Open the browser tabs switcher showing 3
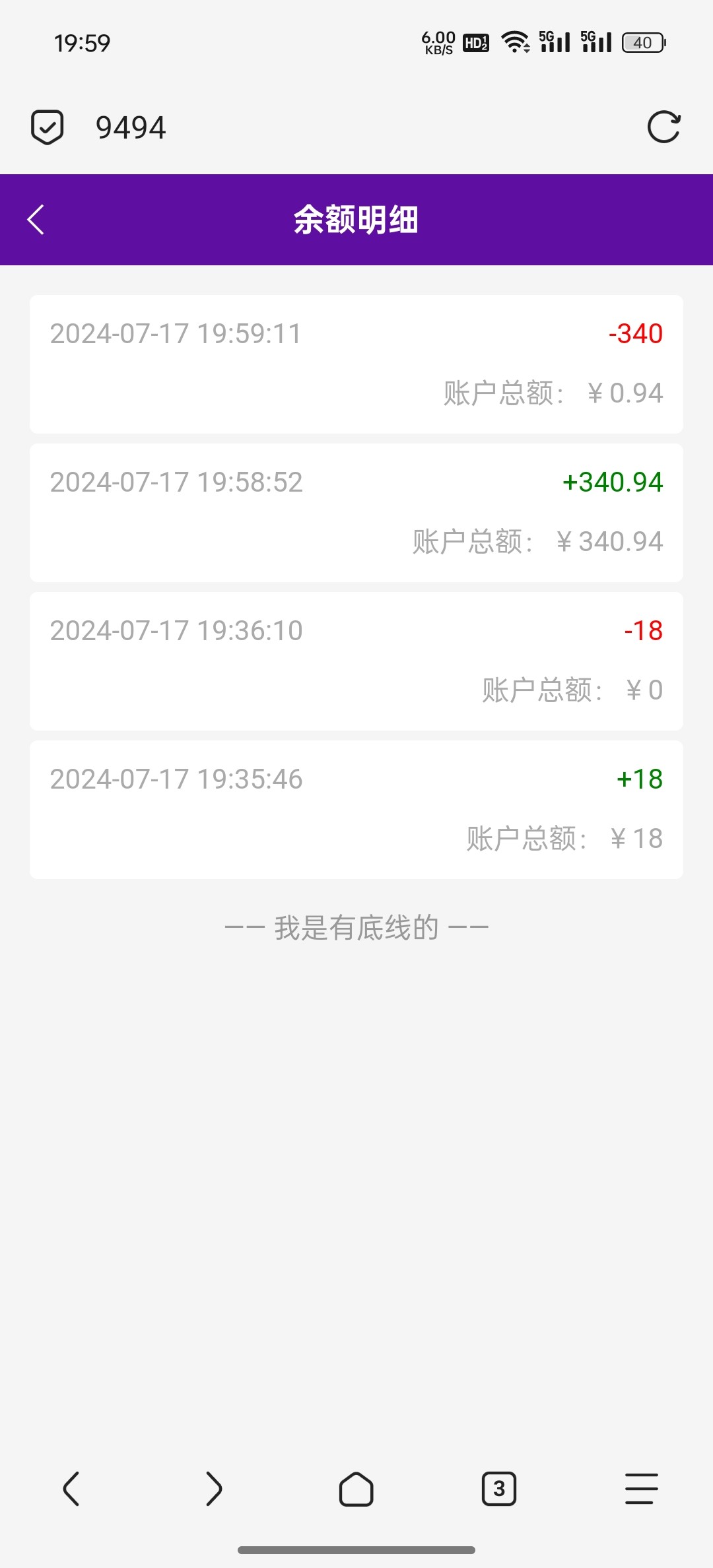This screenshot has height=1568, width=713. 499,1489
